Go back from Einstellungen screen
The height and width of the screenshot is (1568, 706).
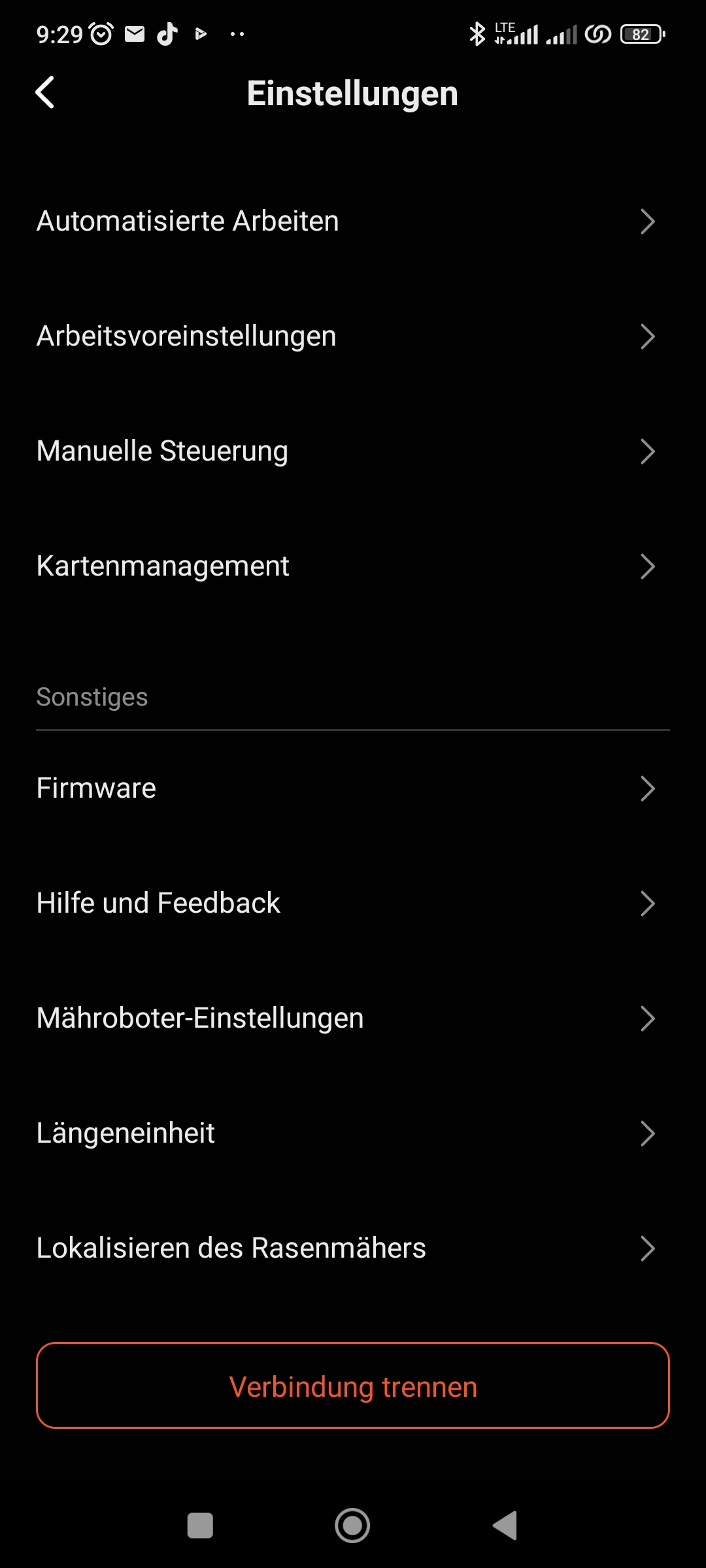tap(44, 93)
